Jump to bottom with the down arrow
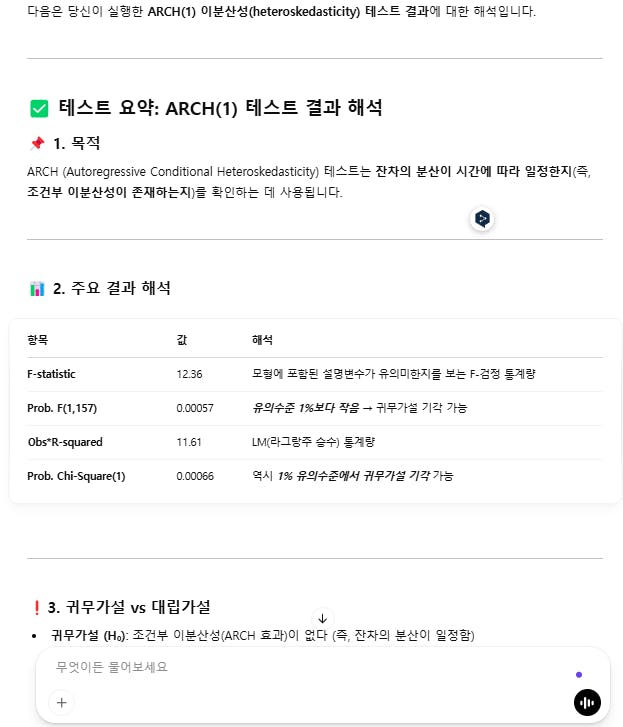The image size is (623, 727). point(322,619)
